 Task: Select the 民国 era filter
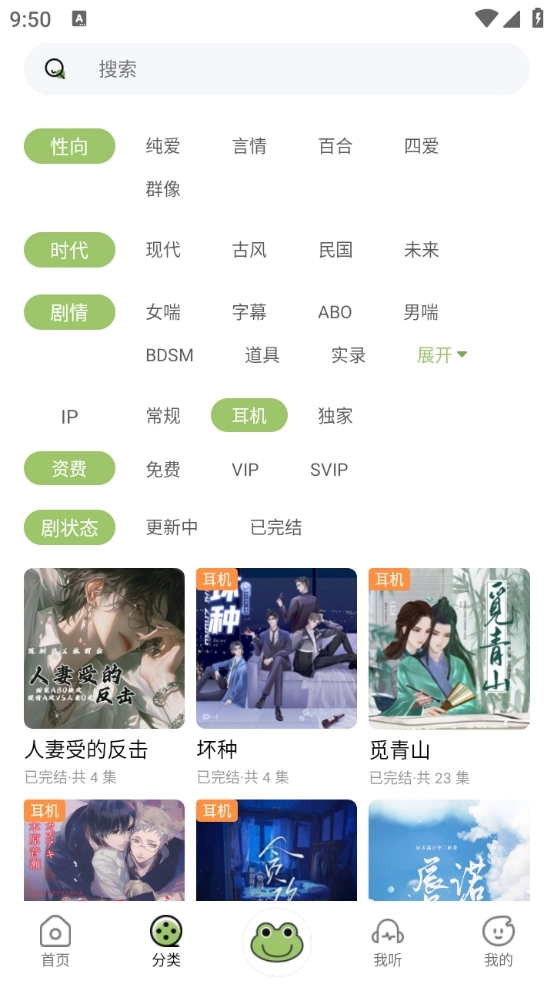[336, 250]
